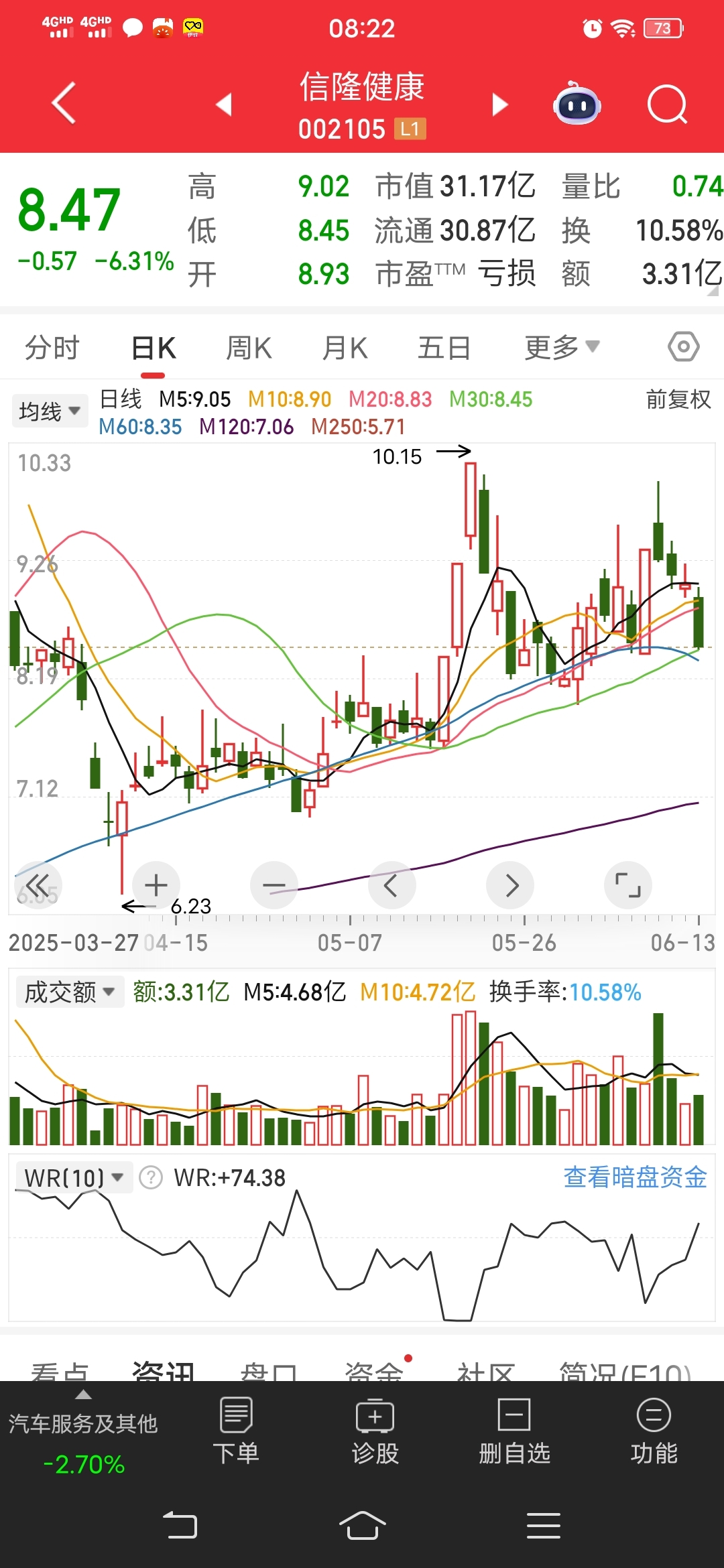Remove stock via 删自选
The width and height of the screenshot is (724, 1568).
click(x=514, y=1431)
